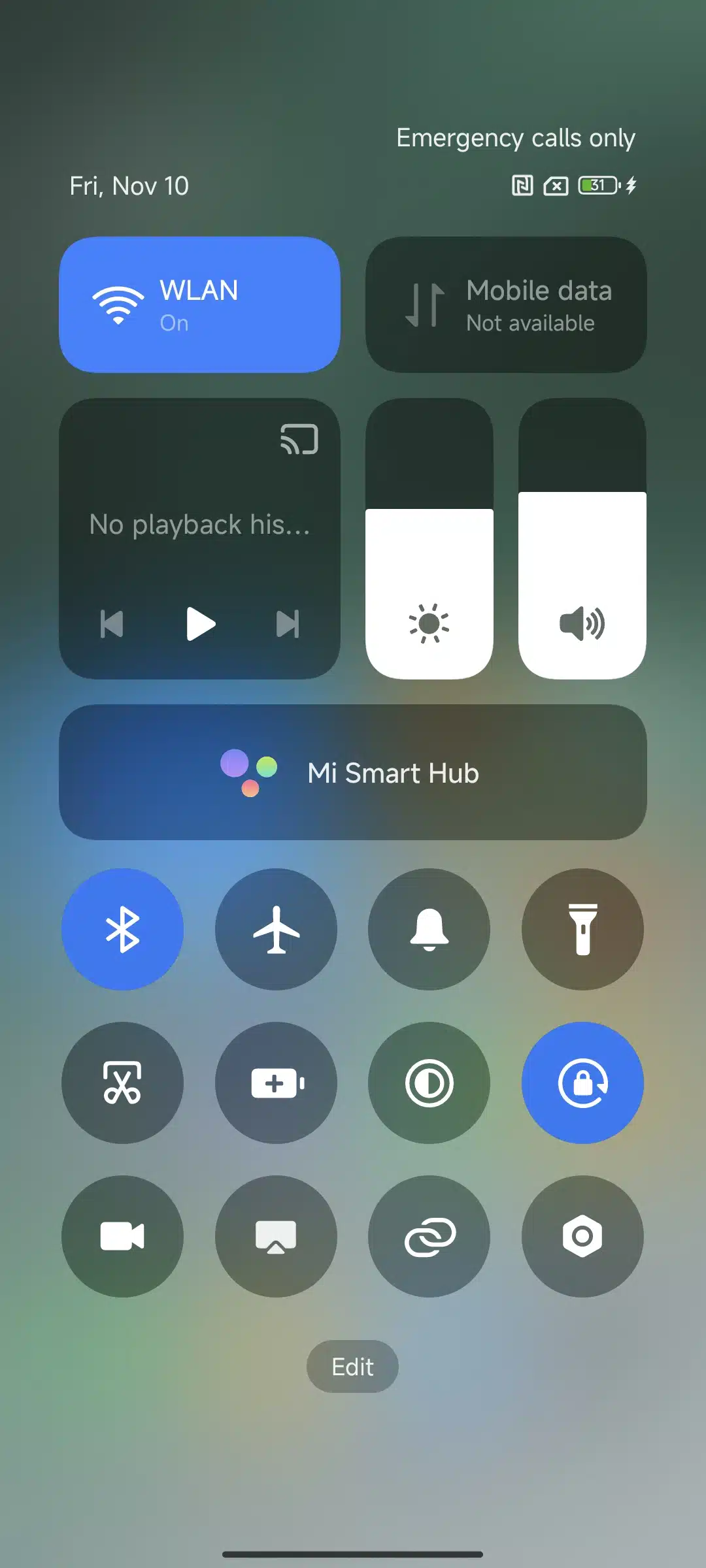This screenshot has width=706, height=1568.
Task: Turn off the rotation lock
Action: [582, 1083]
